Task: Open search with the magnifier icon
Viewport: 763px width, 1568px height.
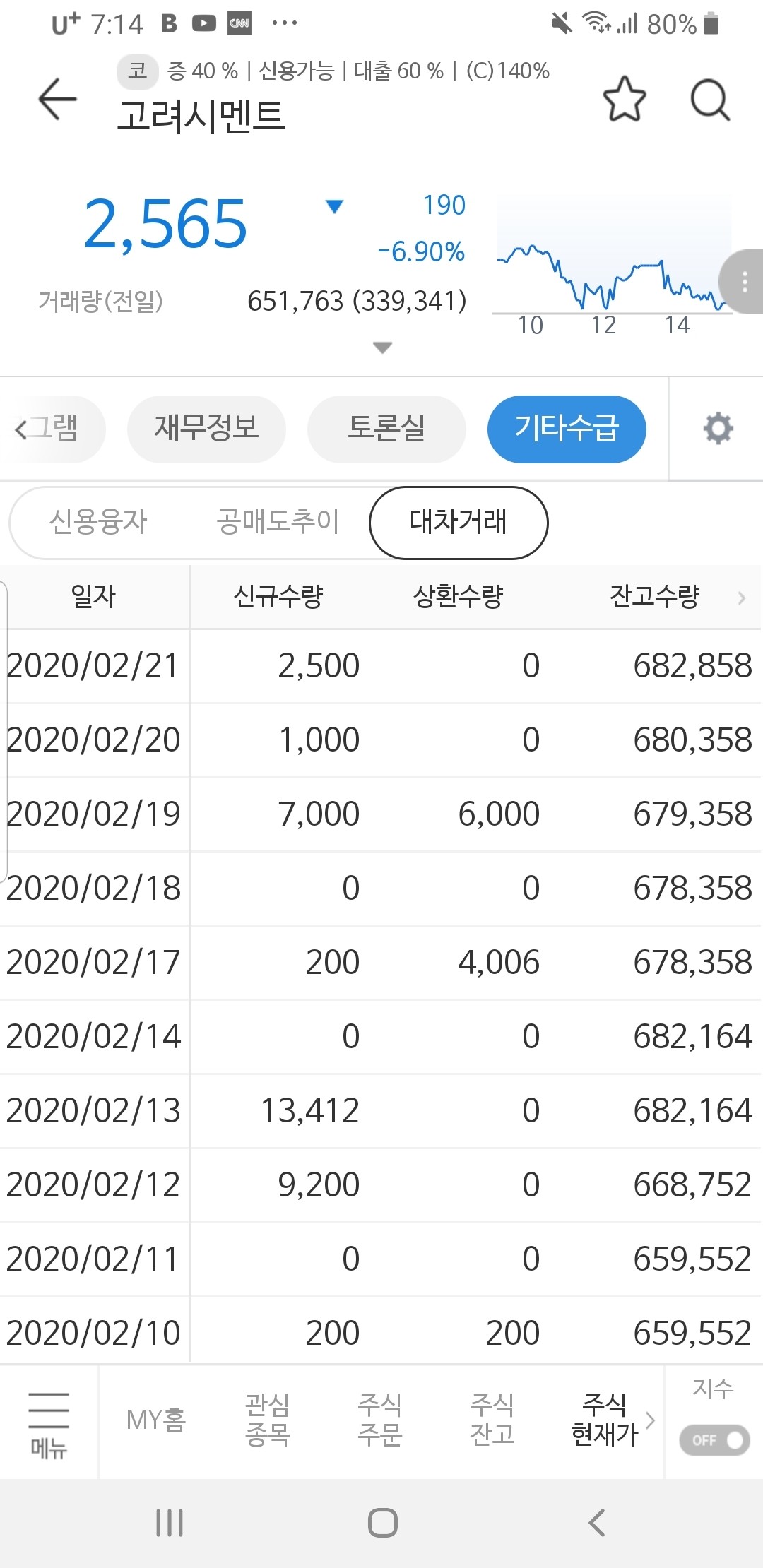Action: (709, 100)
